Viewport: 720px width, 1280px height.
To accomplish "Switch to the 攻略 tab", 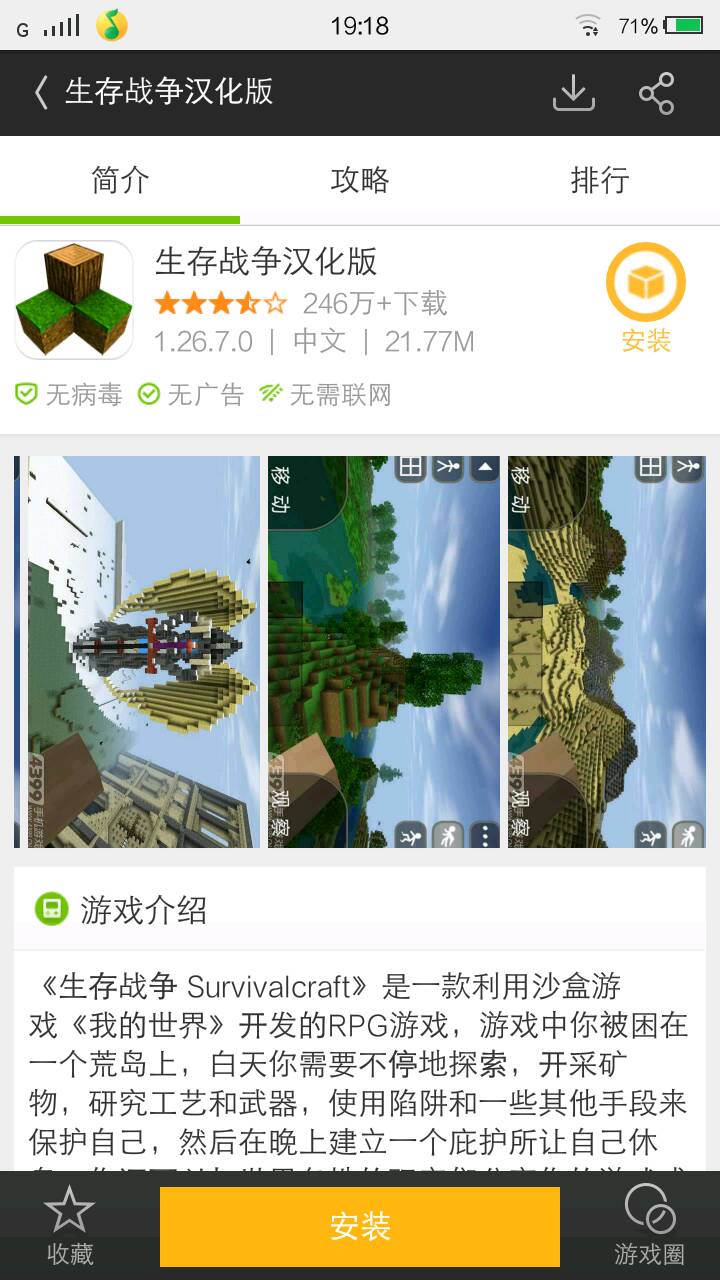I will click(360, 180).
